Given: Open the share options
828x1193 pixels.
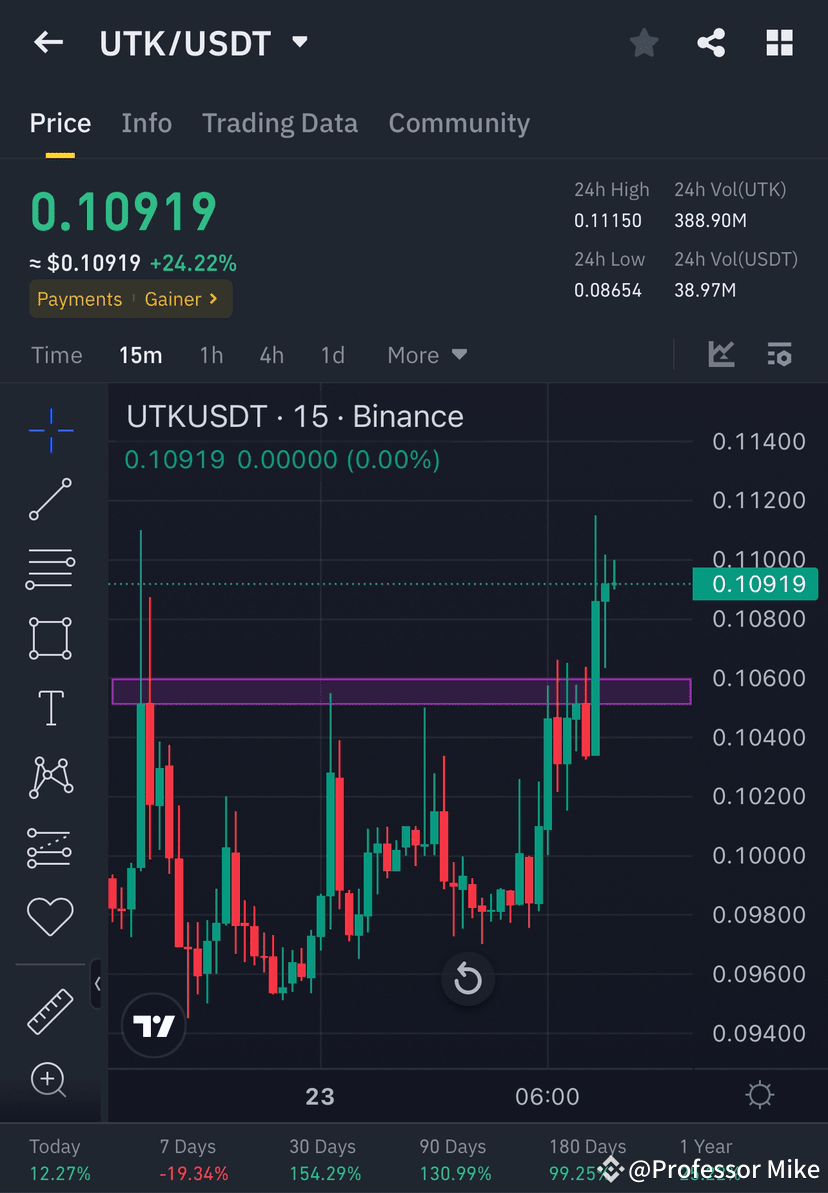Looking at the screenshot, I should pos(711,42).
